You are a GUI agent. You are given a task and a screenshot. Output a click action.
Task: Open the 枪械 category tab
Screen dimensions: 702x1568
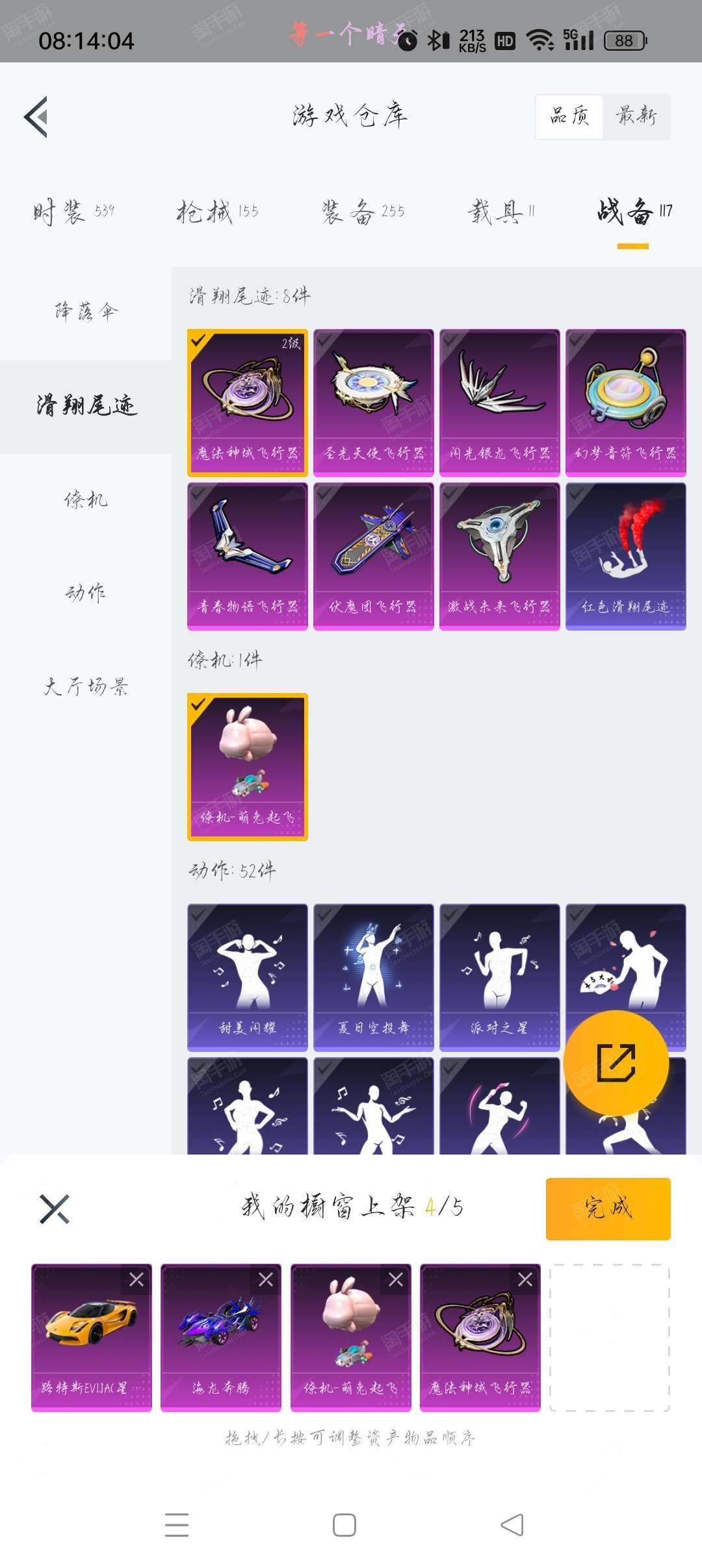coord(217,212)
